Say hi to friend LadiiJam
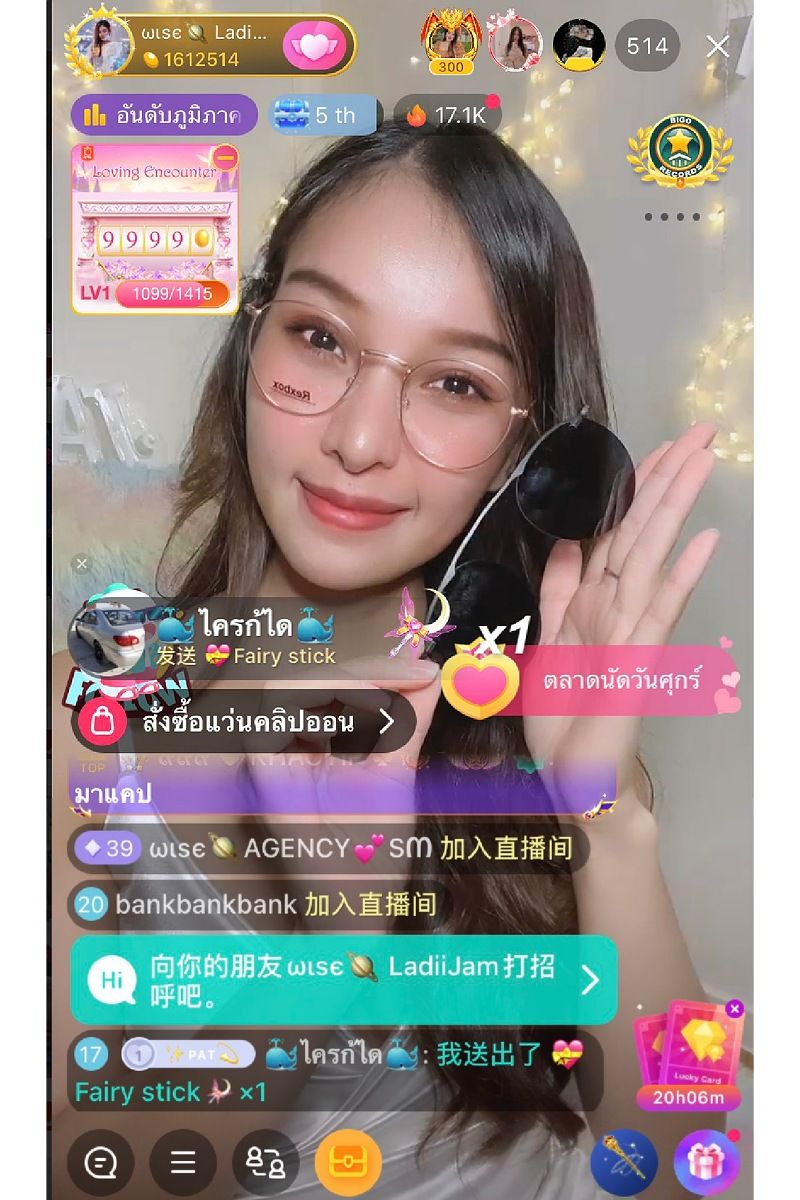The image size is (800, 1200). 343,980
